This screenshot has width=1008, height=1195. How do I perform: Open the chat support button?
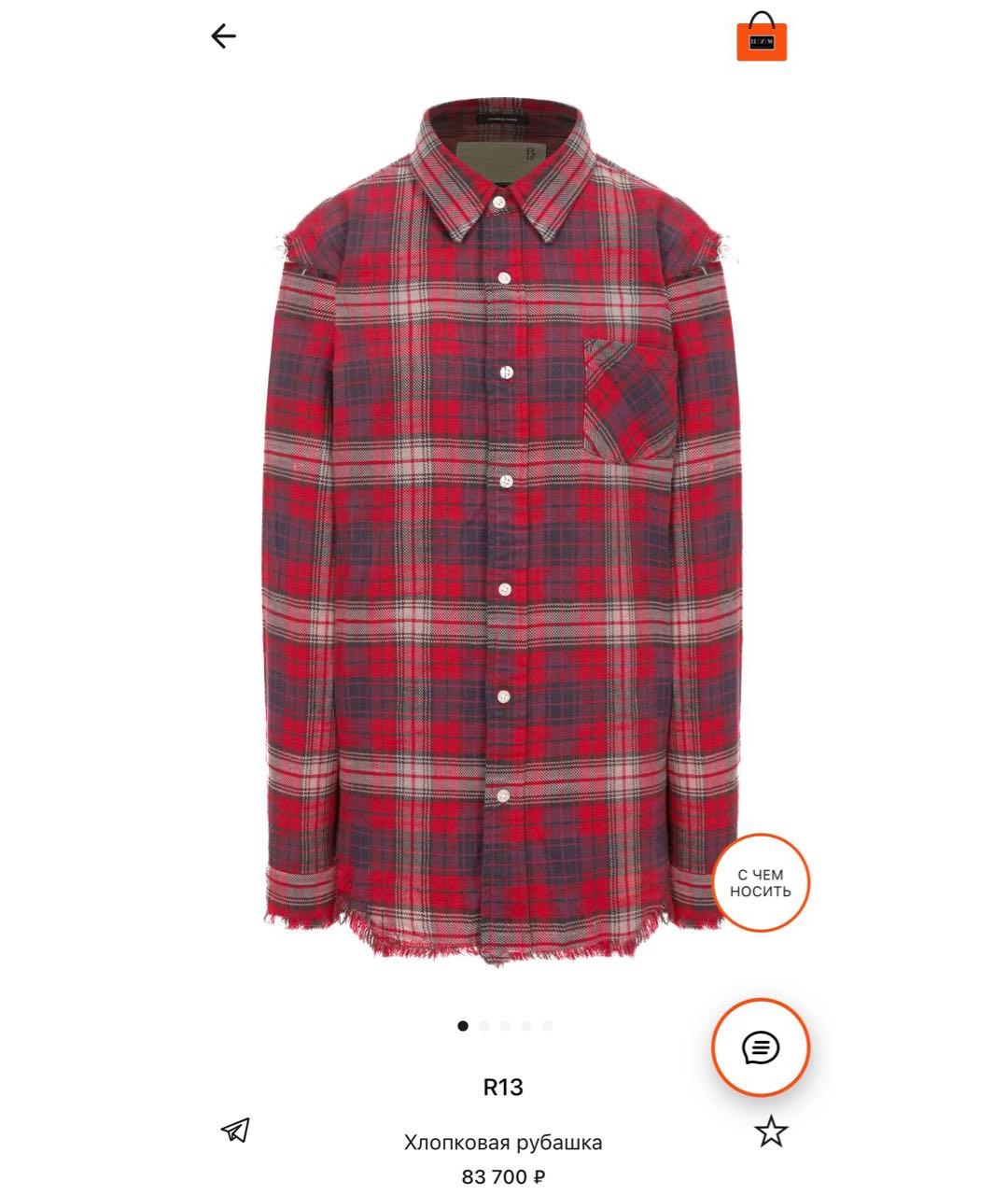pos(760,1047)
